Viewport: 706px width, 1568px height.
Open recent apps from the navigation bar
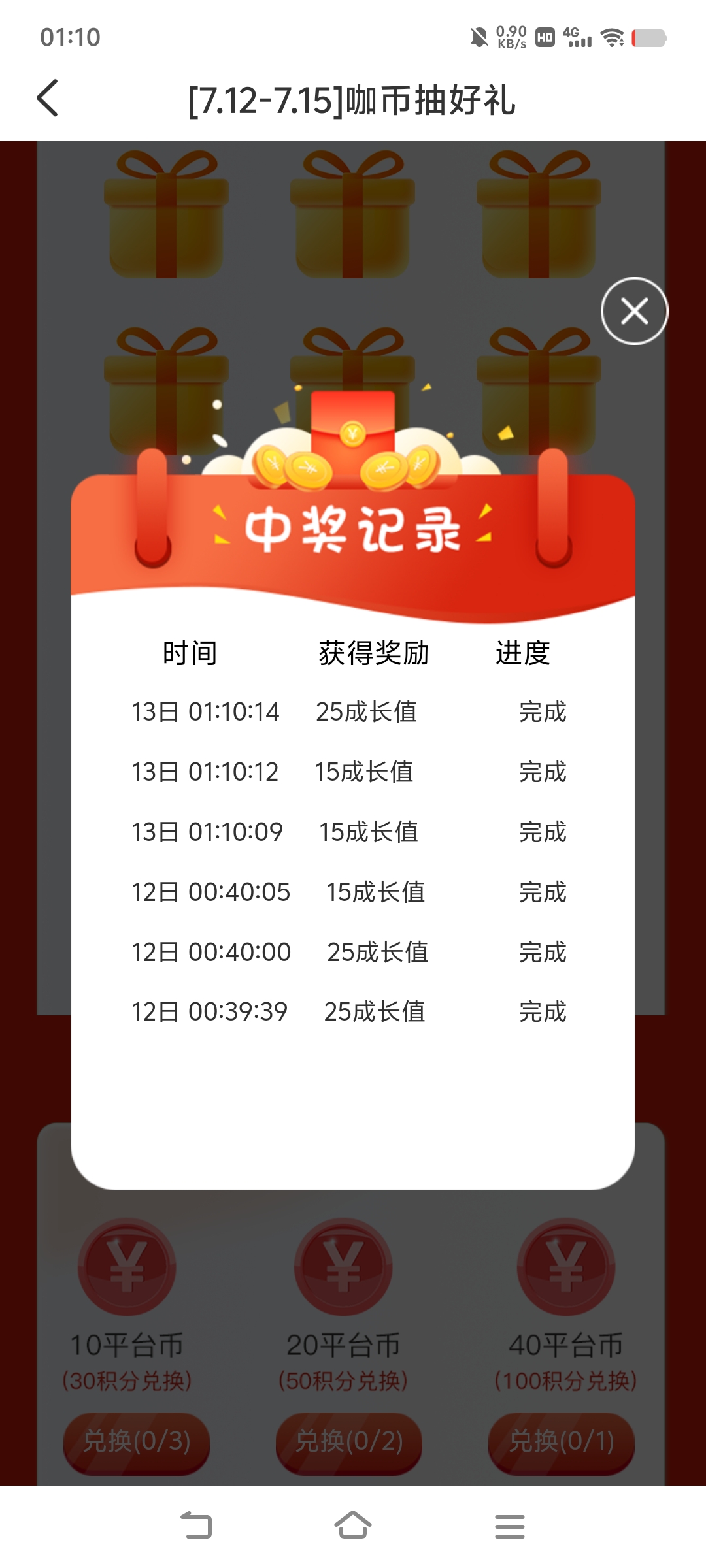pos(510,1526)
